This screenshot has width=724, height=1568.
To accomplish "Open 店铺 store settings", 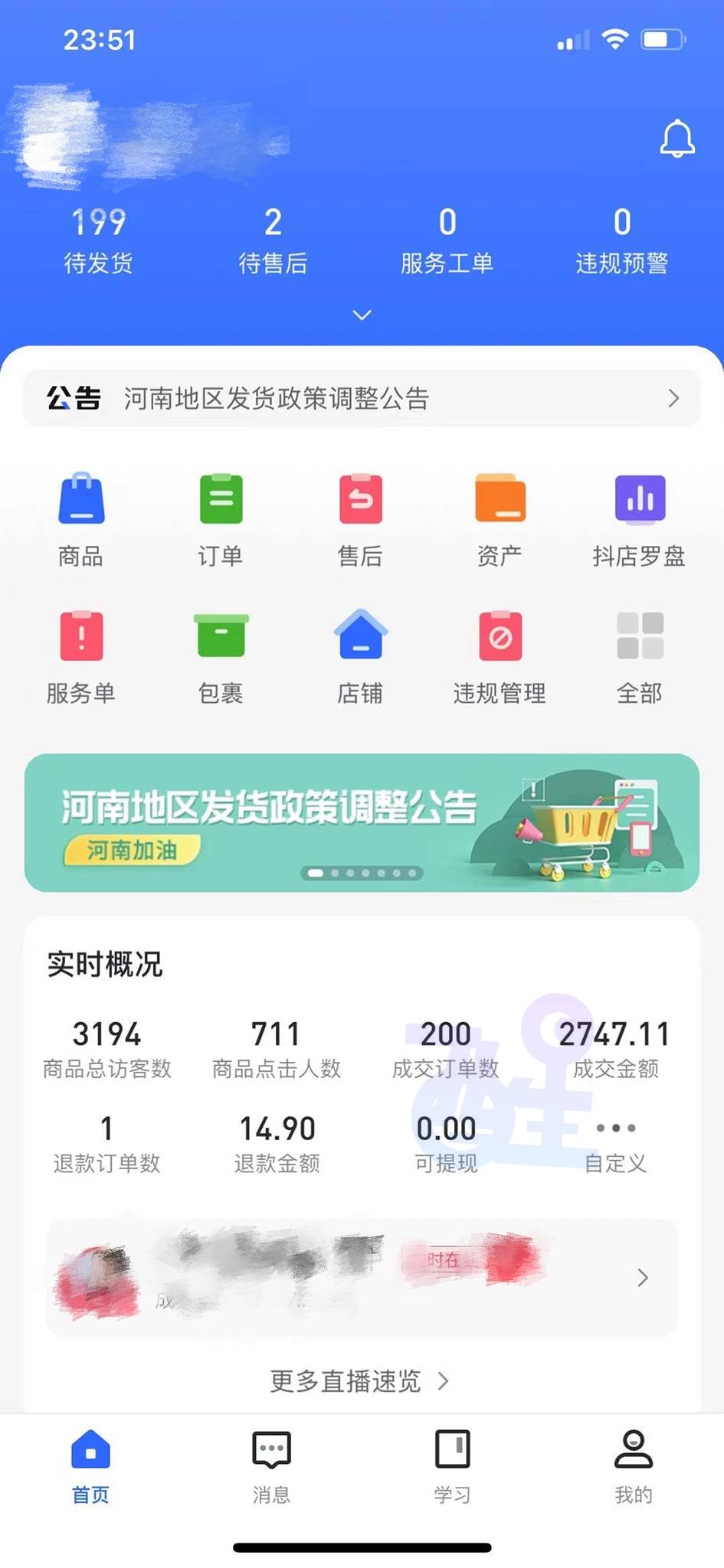I will [360, 656].
